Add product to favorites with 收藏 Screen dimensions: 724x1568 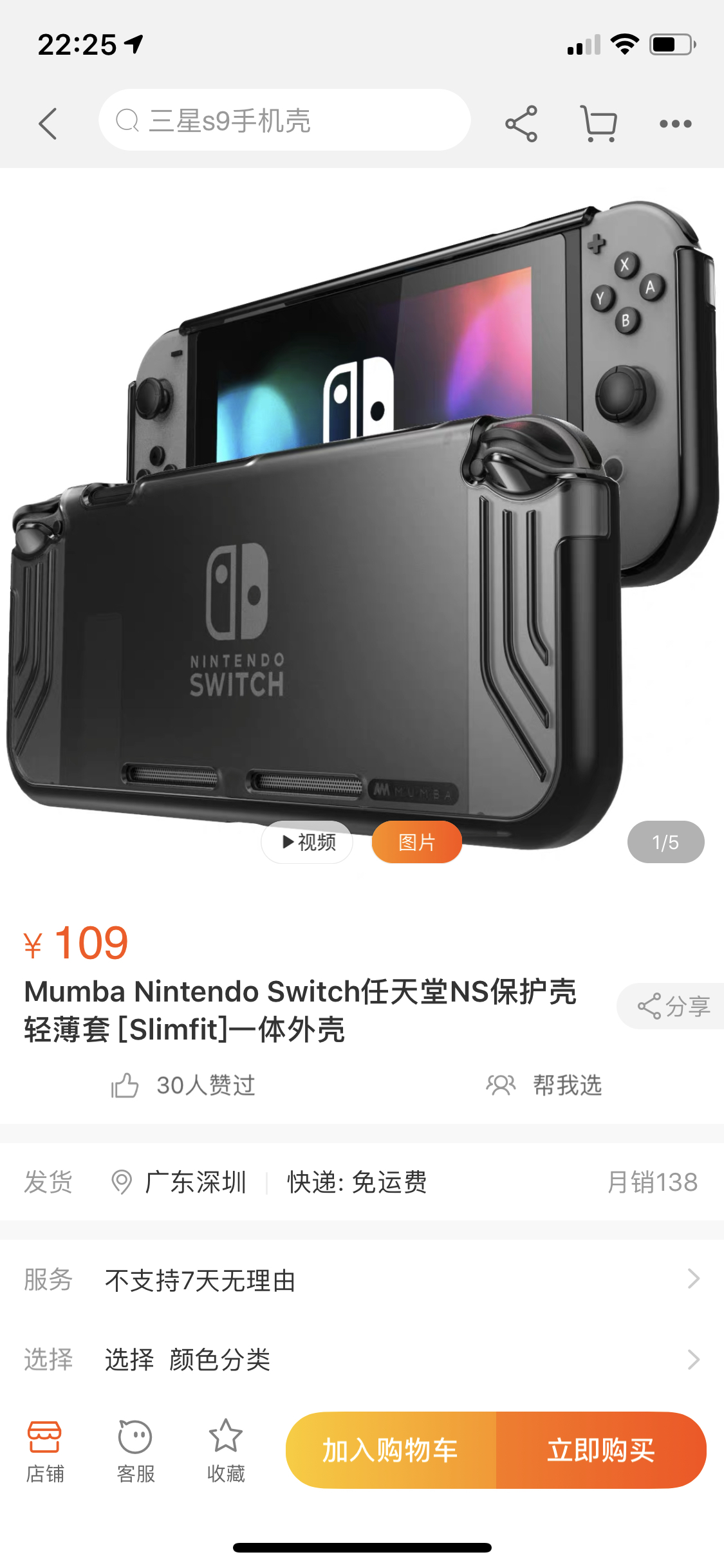(x=226, y=1451)
